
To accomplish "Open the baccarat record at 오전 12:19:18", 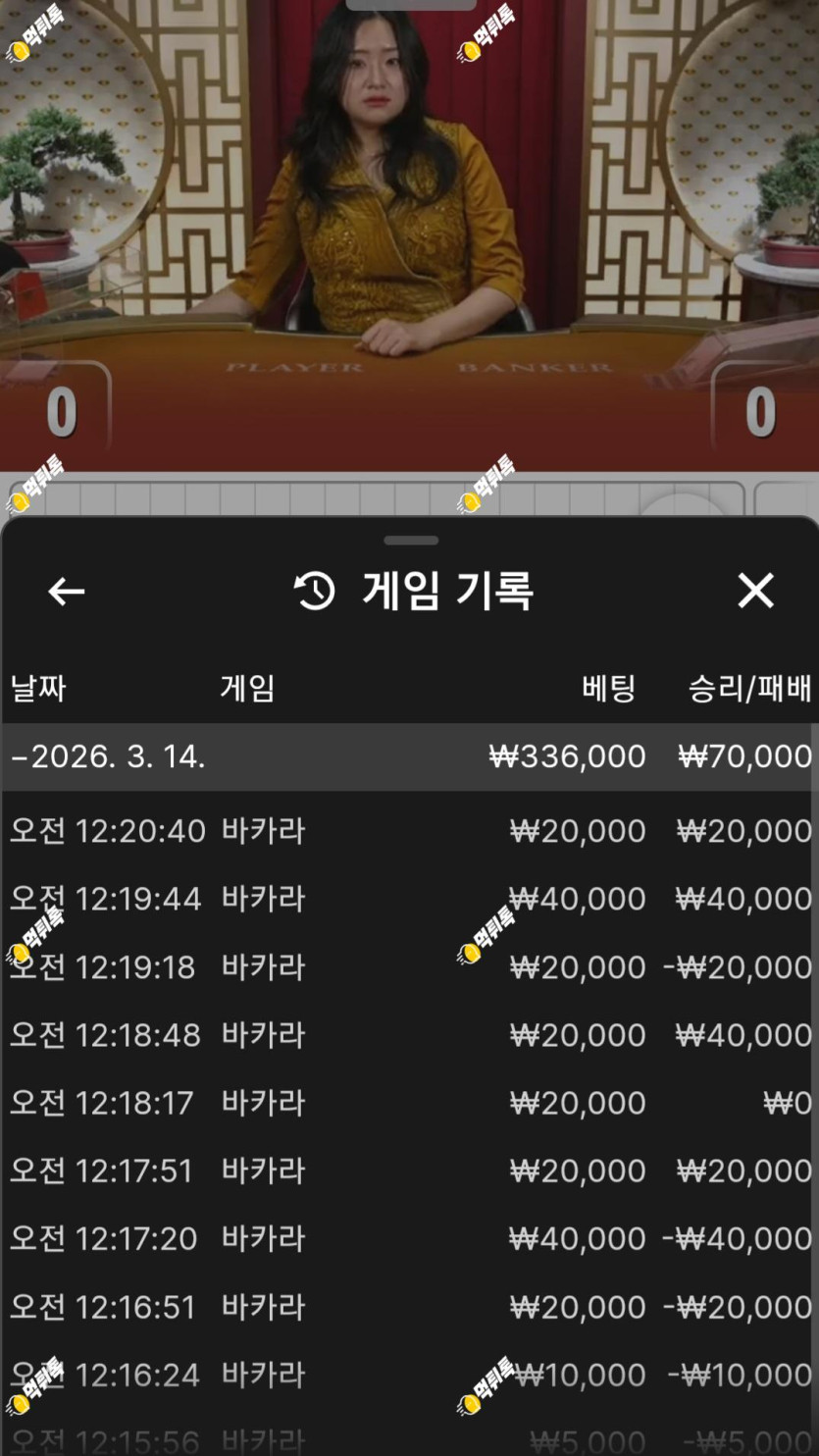I will pos(410,967).
